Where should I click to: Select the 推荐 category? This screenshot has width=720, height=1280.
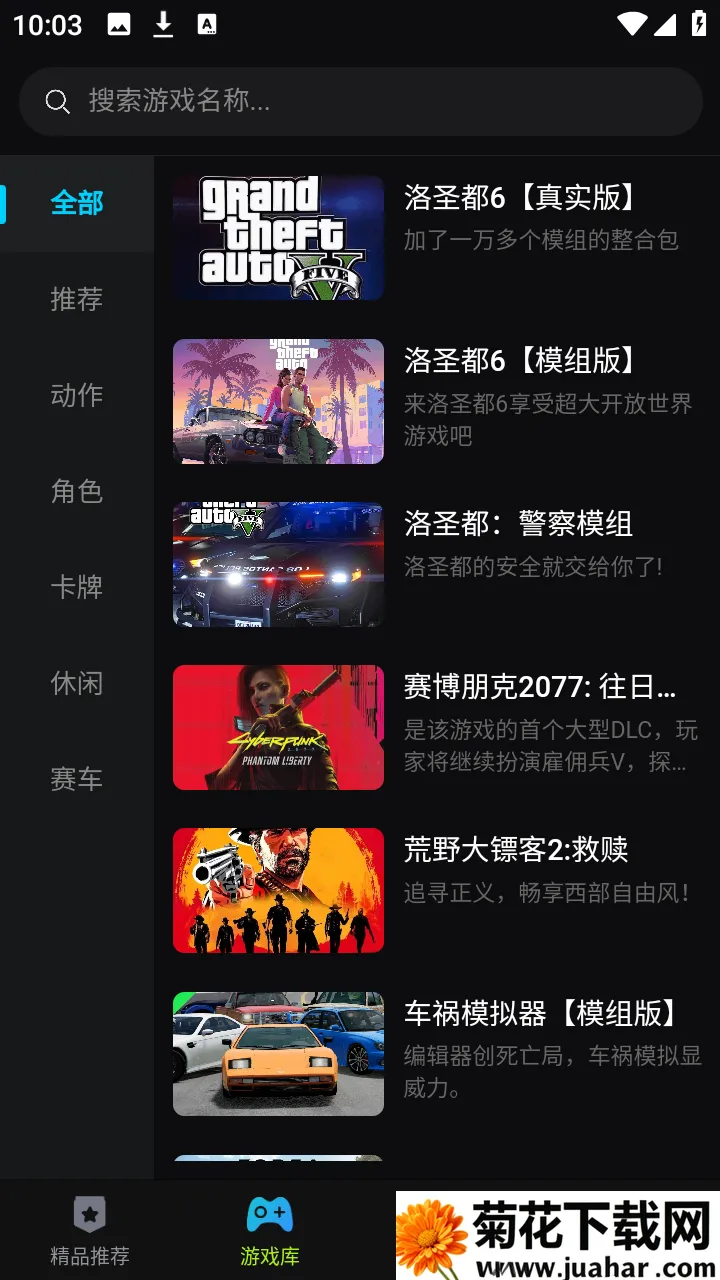tap(76, 299)
